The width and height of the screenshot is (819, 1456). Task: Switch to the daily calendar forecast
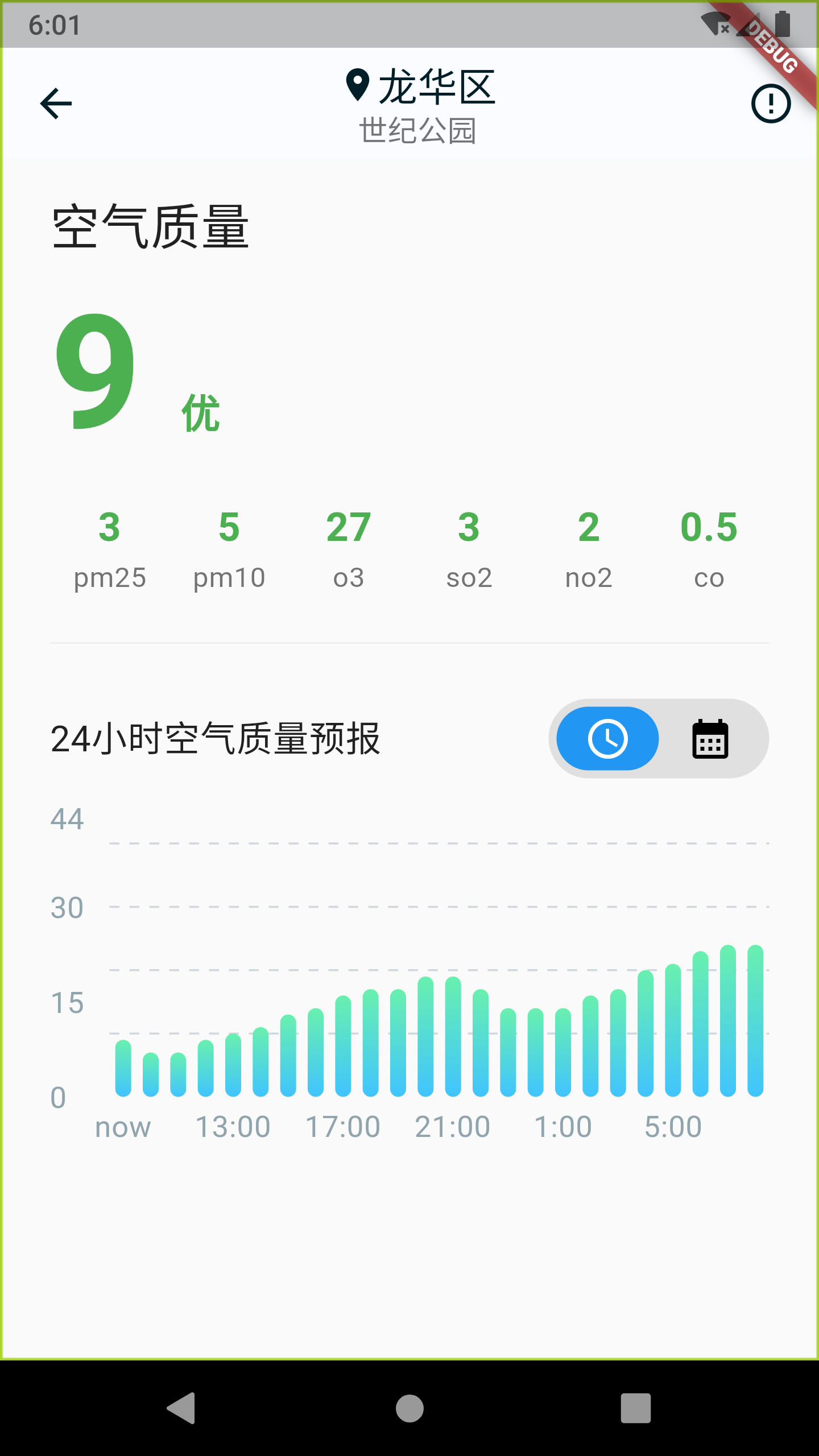pos(710,739)
